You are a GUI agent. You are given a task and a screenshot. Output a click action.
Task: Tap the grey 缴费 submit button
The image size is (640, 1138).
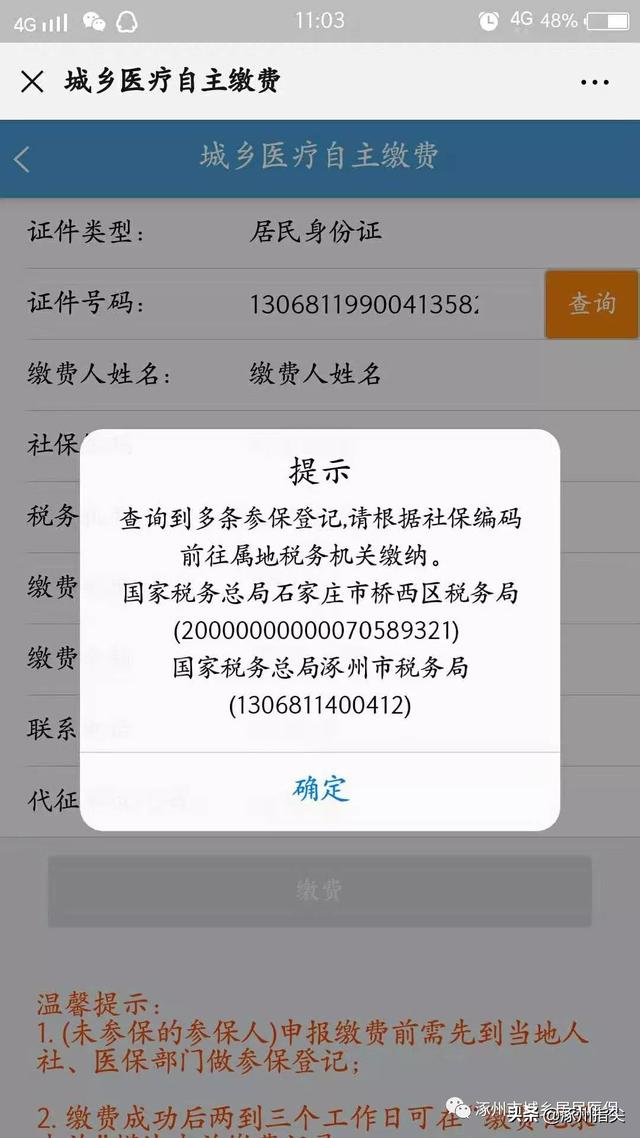320,890
